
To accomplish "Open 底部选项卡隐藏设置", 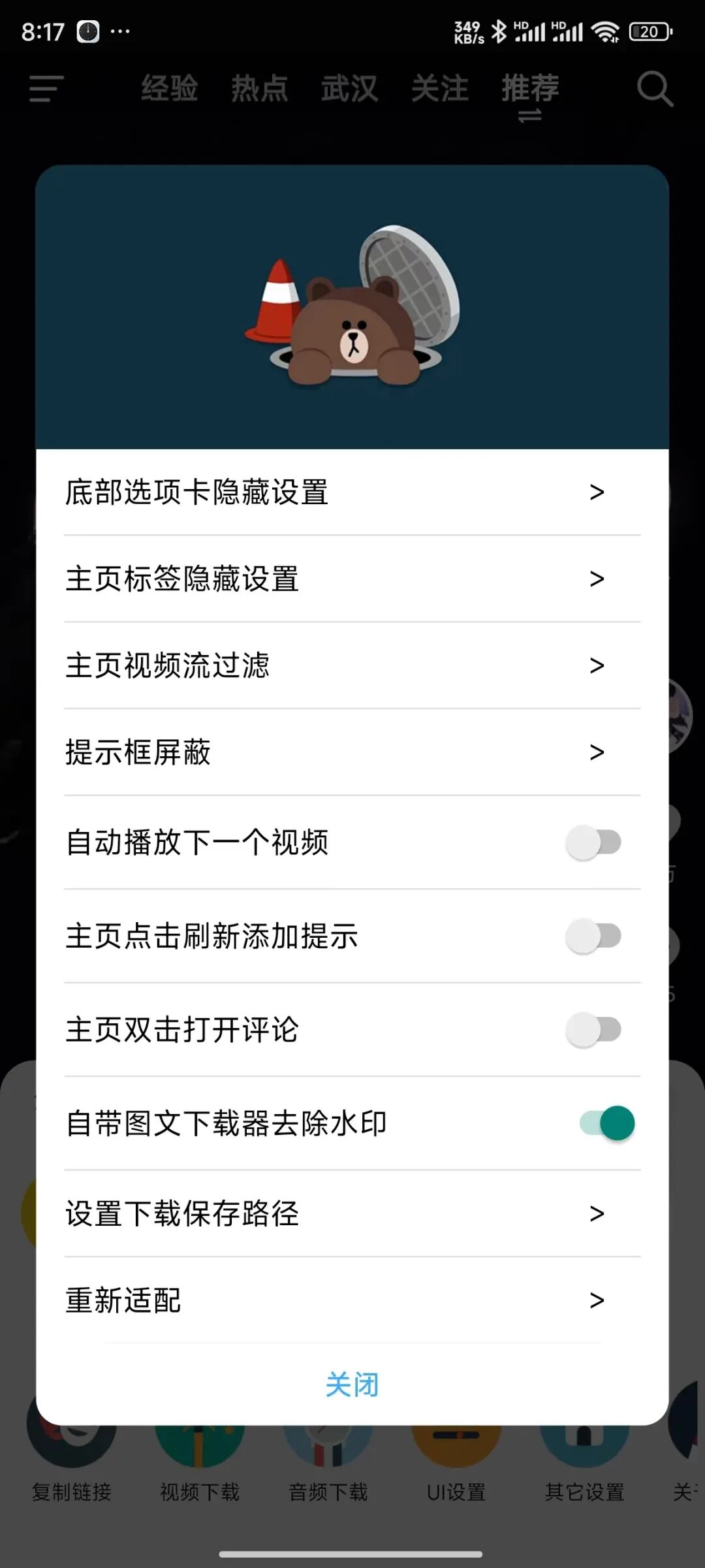I will 352,492.
